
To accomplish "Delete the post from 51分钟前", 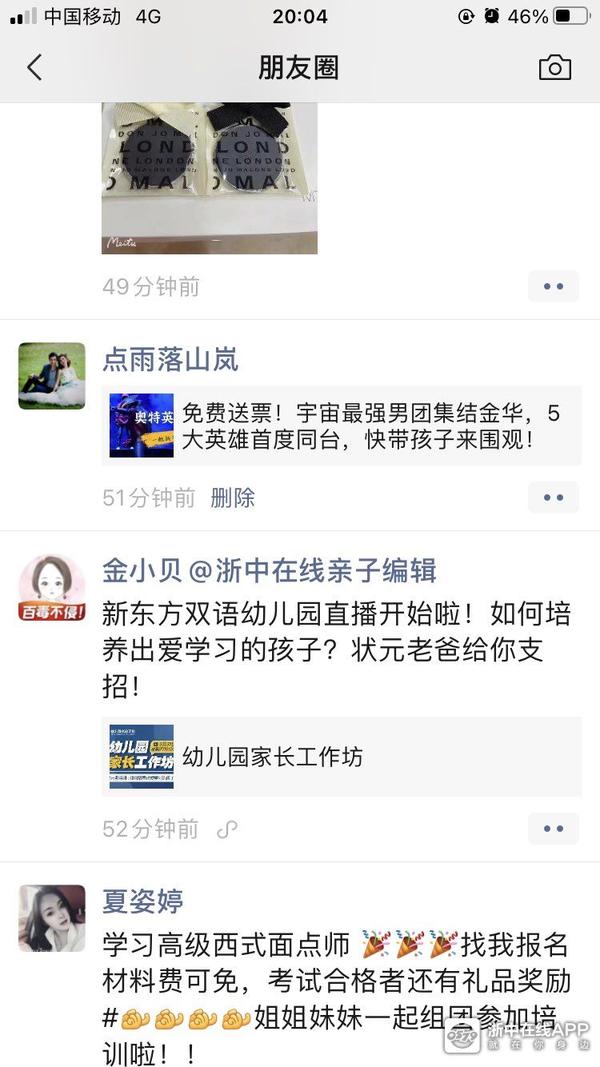I will 232,498.
